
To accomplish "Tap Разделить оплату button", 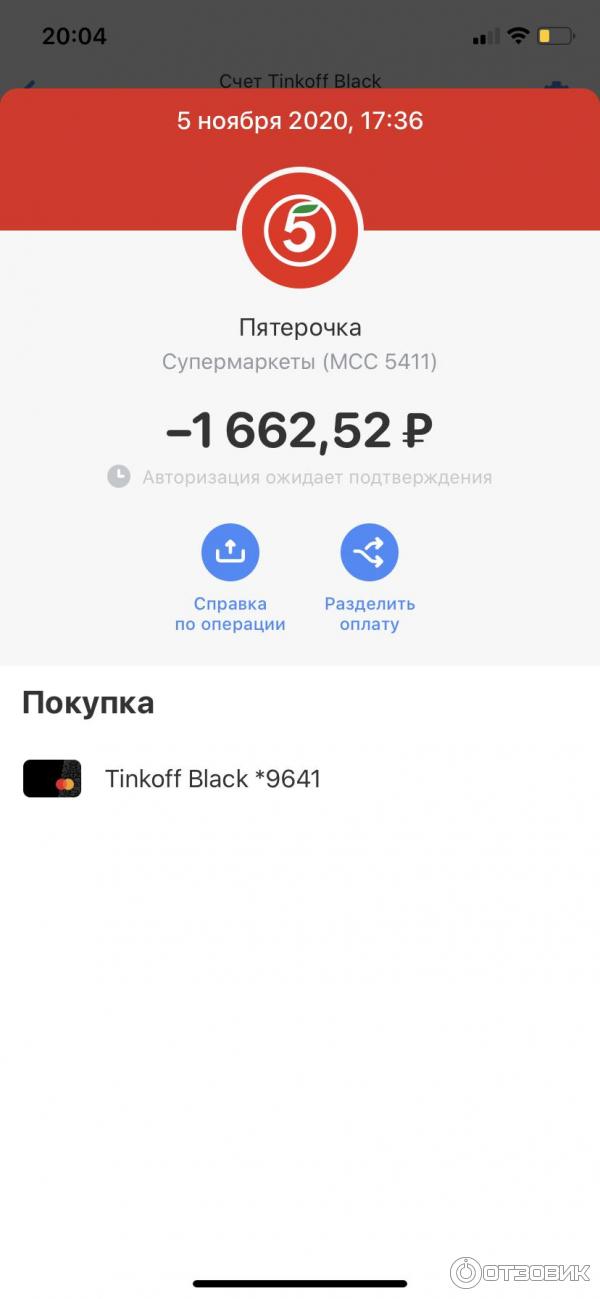I will (x=369, y=553).
